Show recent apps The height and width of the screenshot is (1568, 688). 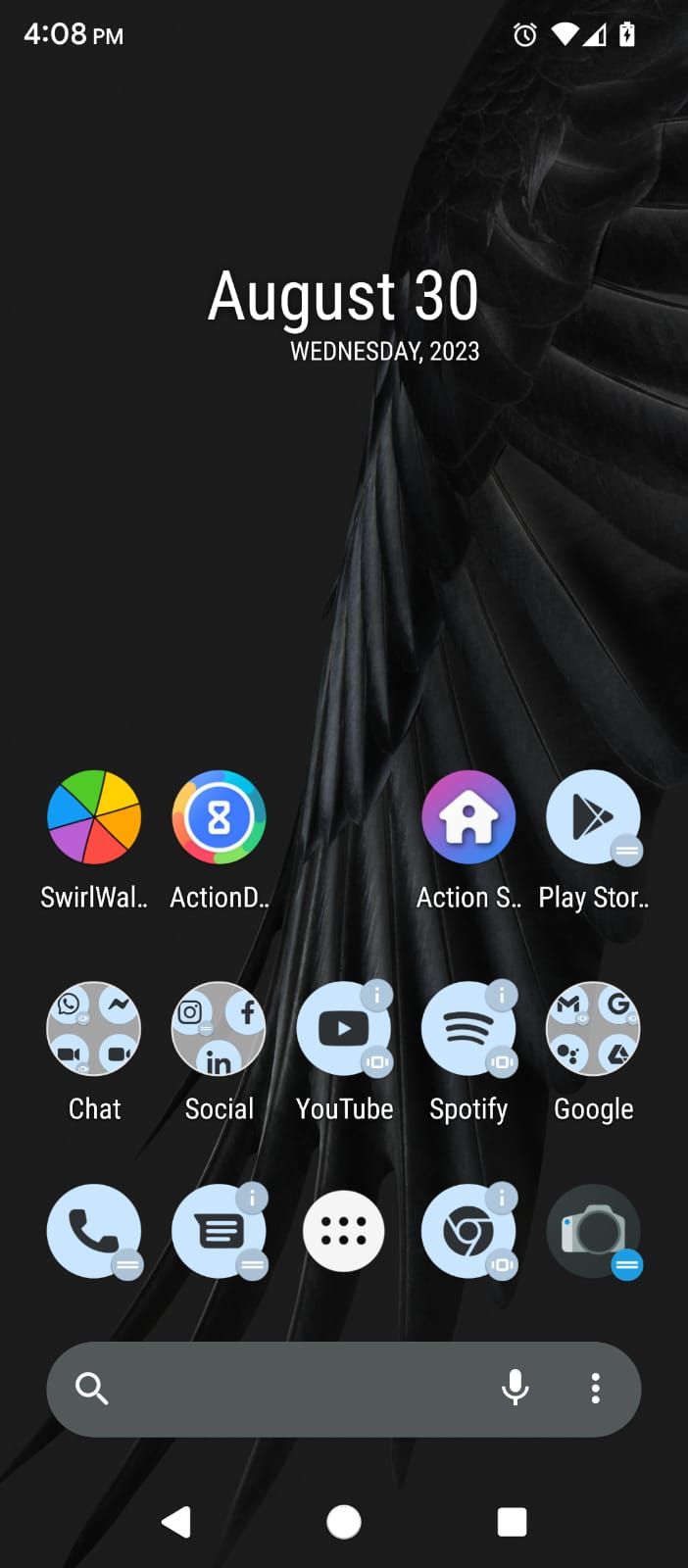pyautogui.click(x=512, y=1522)
